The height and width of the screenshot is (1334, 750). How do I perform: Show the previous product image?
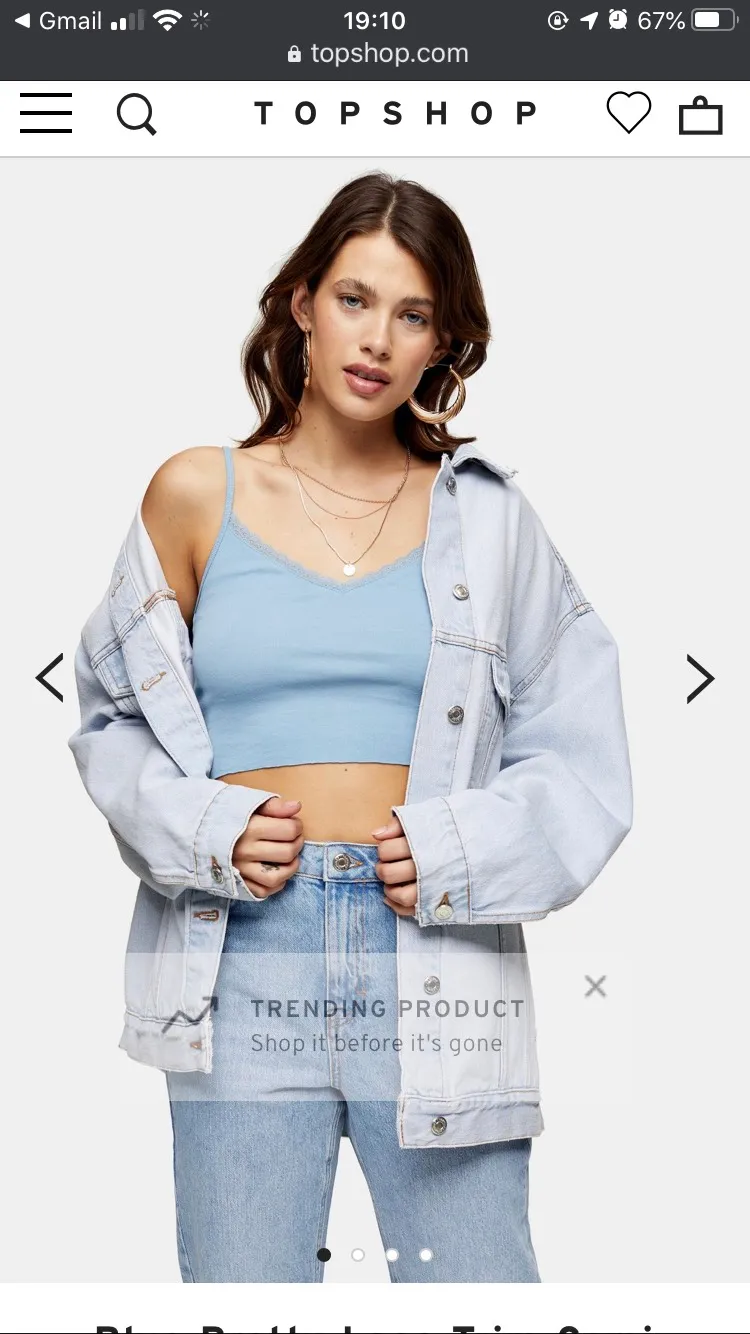[50, 678]
